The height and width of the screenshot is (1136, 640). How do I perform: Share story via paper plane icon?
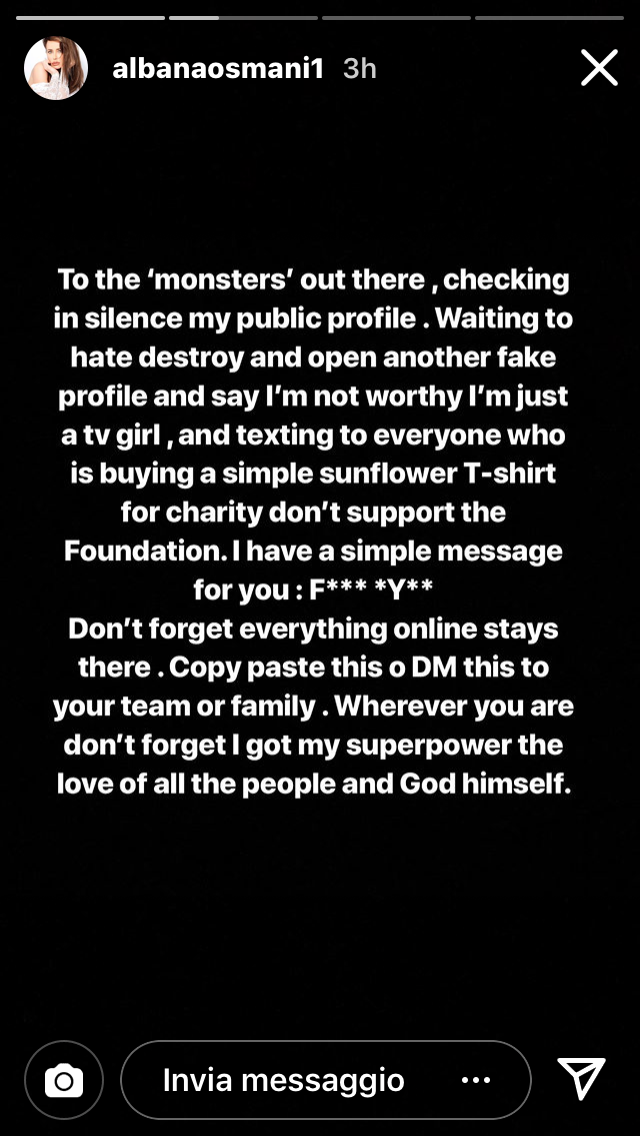[x=581, y=1080]
